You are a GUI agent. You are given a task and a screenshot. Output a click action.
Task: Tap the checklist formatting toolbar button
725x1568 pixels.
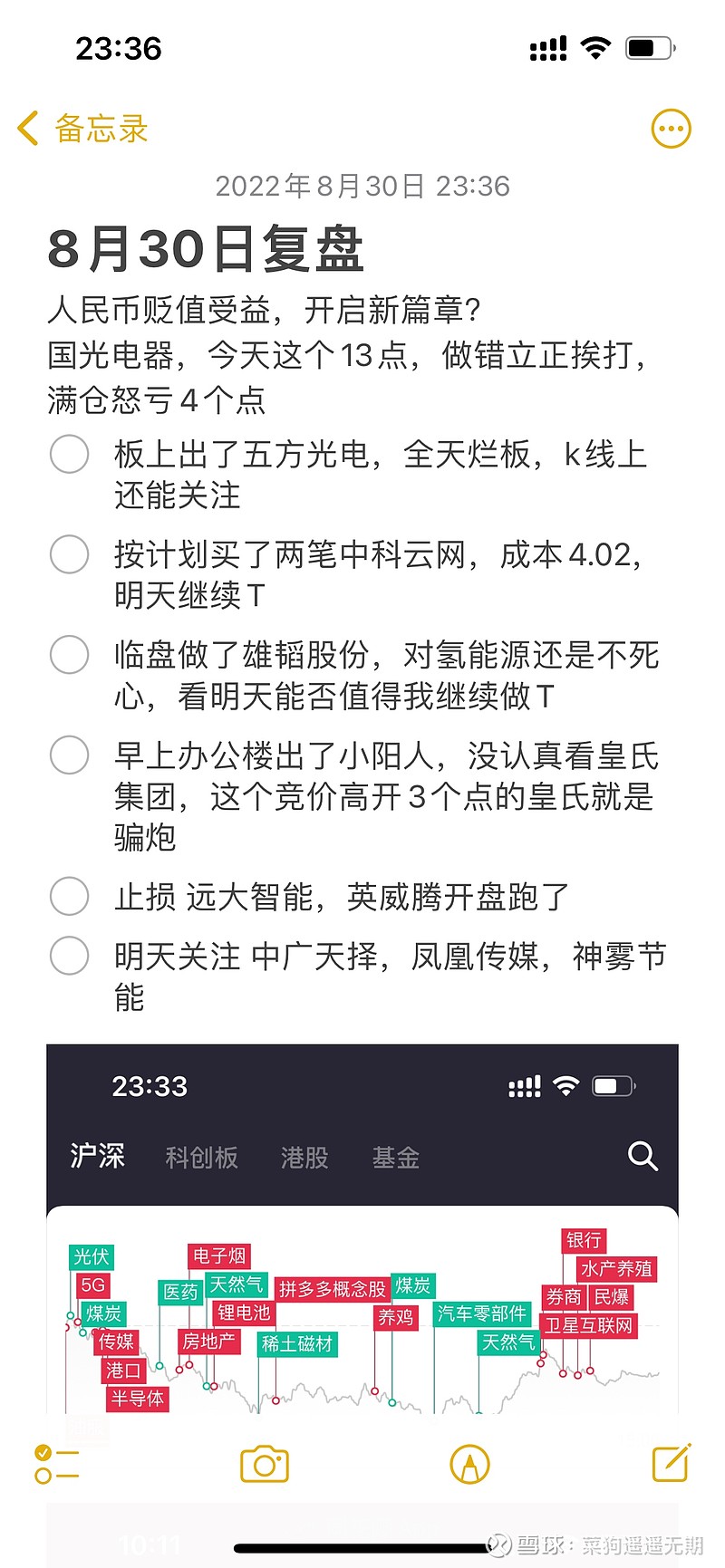tap(56, 1464)
